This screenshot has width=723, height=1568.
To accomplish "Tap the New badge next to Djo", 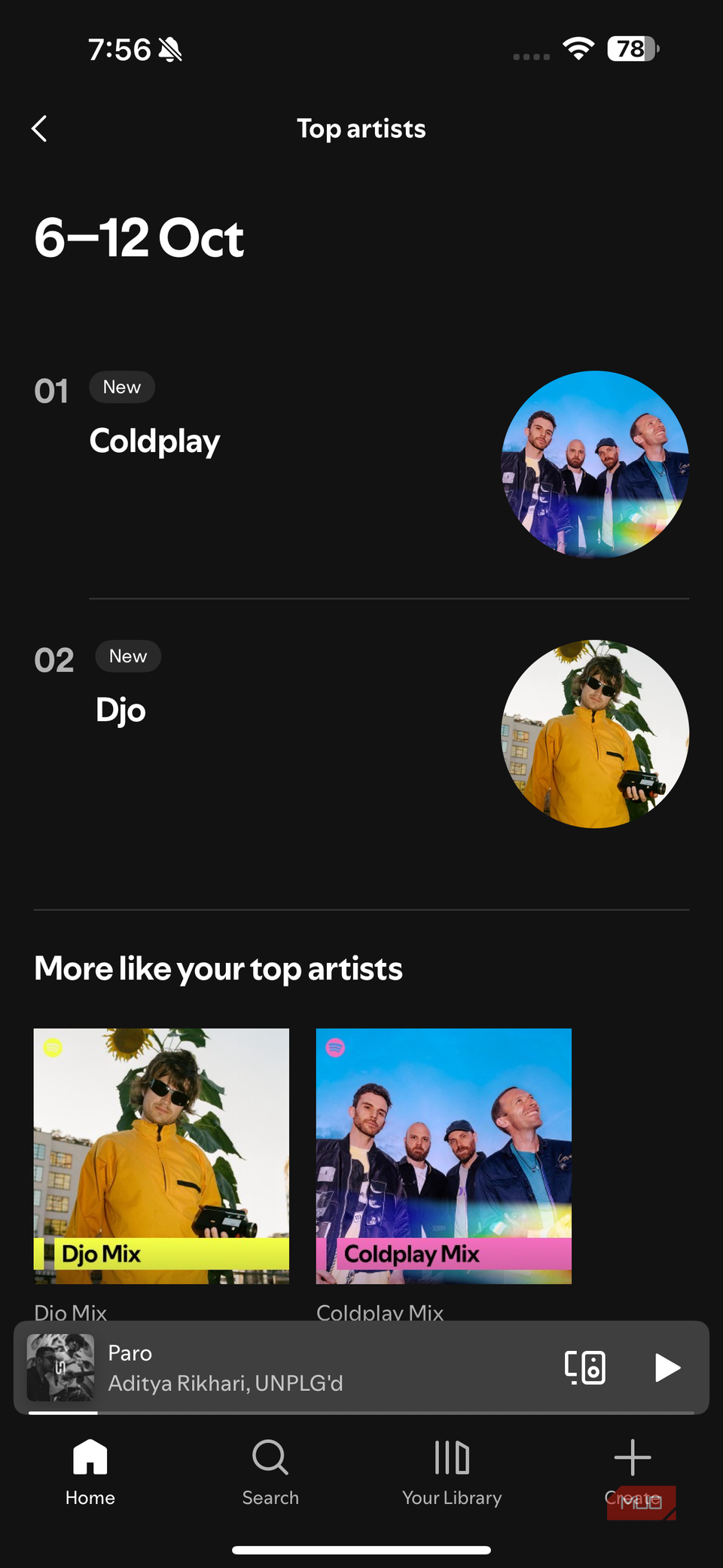I will pos(127,656).
